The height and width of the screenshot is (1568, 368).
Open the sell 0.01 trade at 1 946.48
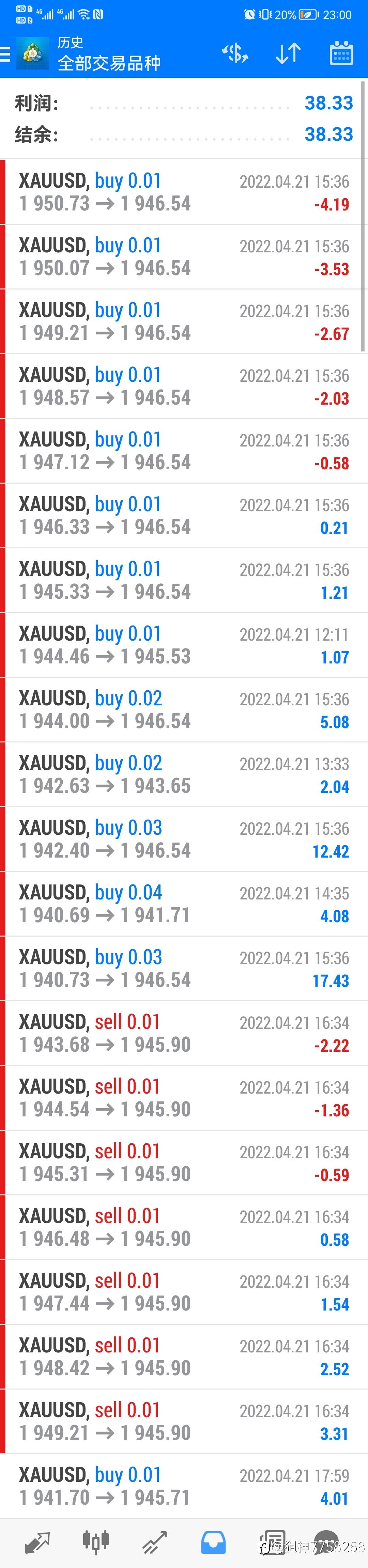tap(183, 1227)
